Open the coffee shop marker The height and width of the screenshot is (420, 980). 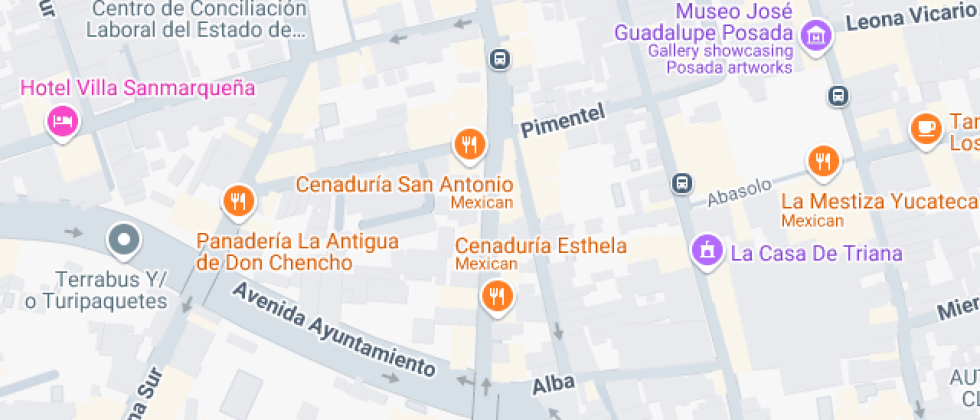pyautogui.click(x=925, y=127)
